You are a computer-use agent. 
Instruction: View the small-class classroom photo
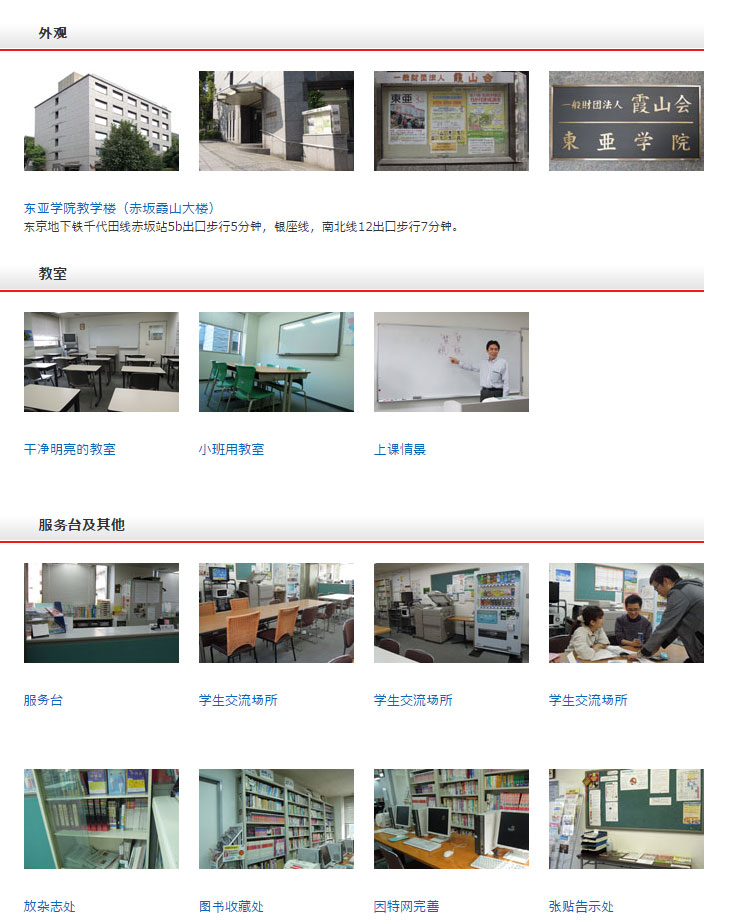(x=276, y=362)
